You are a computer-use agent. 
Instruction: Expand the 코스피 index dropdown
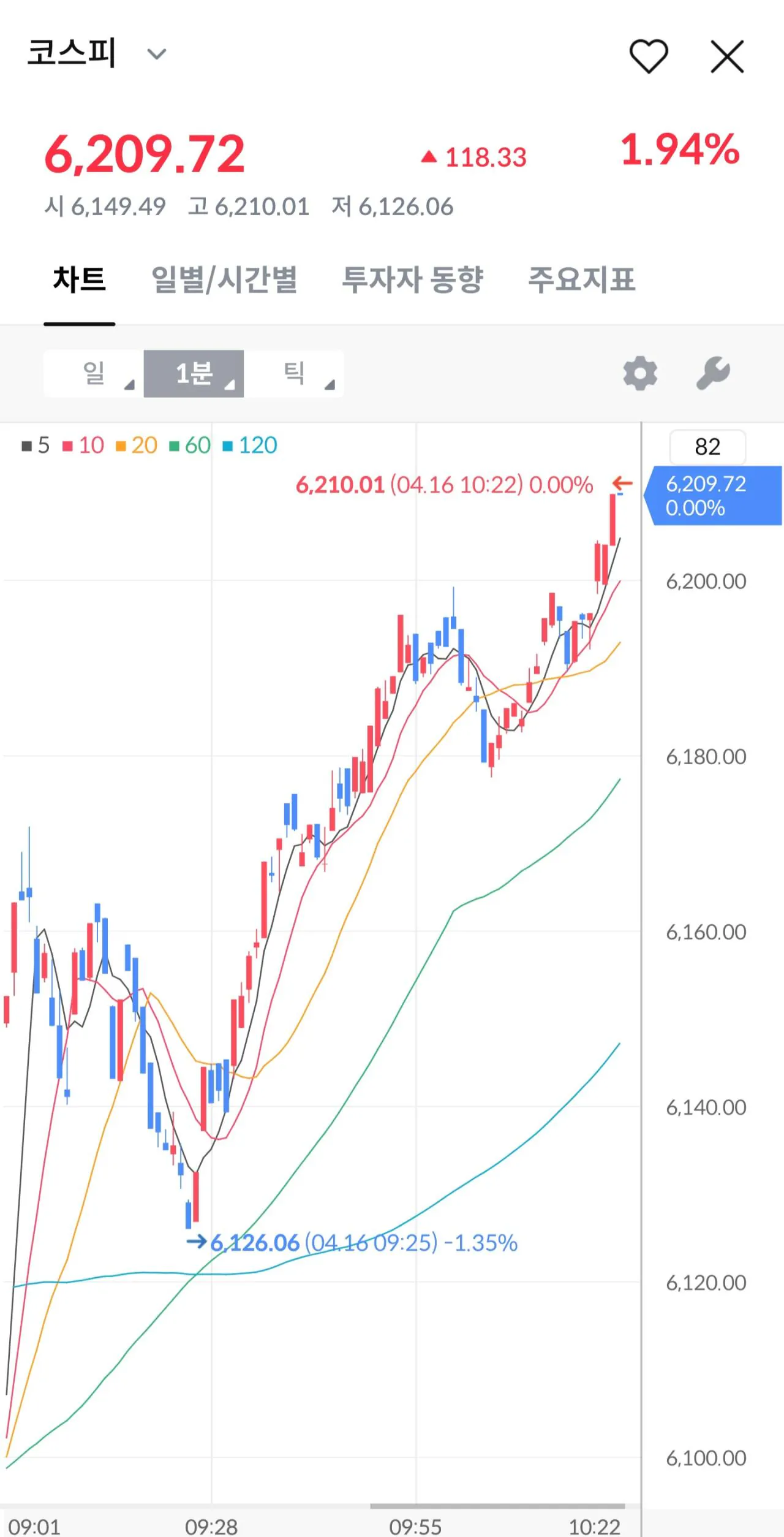[157, 55]
